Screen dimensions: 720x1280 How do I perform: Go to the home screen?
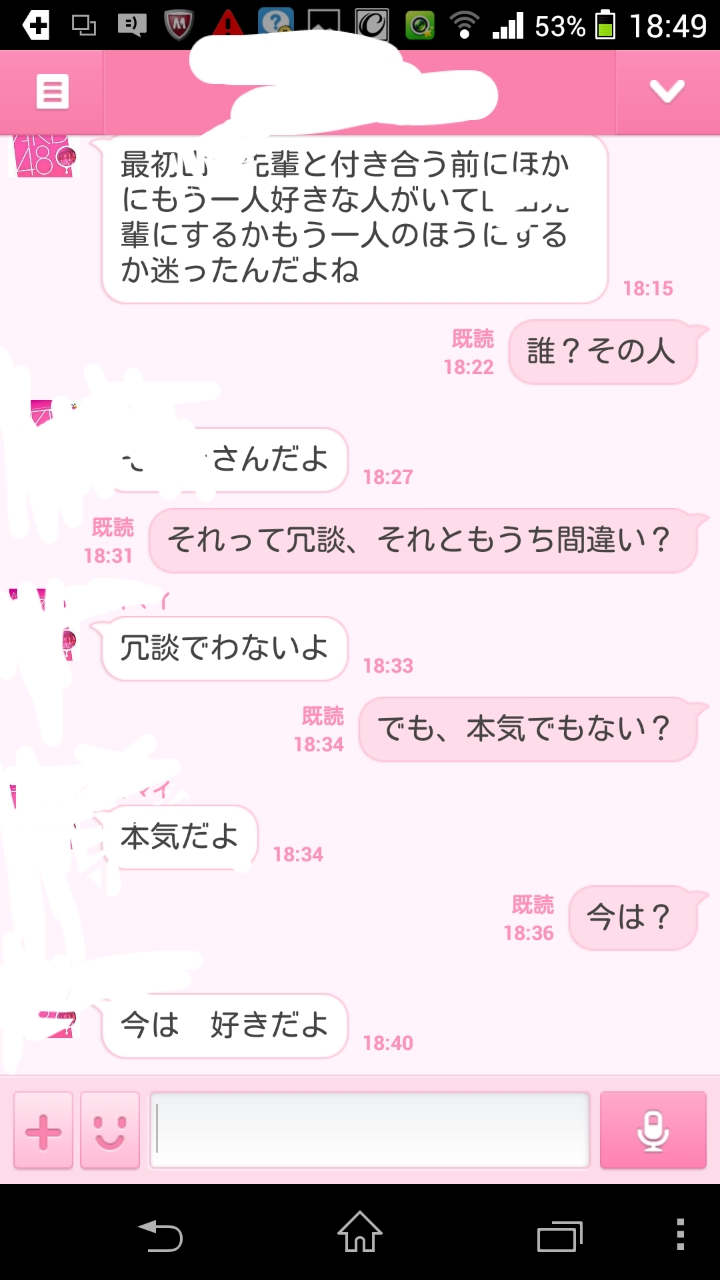click(360, 1232)
